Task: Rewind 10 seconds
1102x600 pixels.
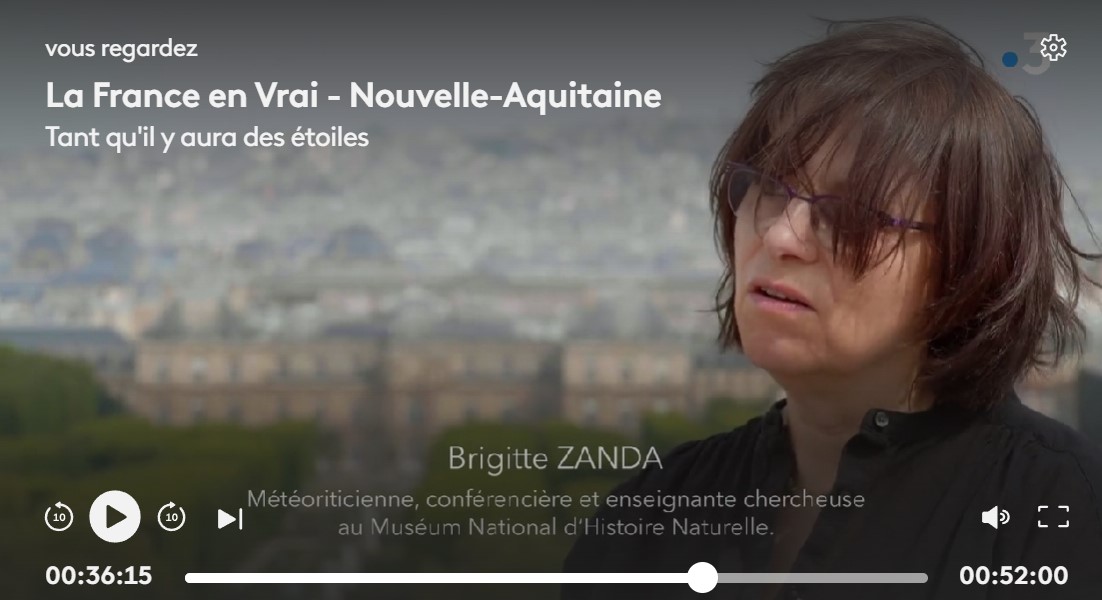Action: click(x=59, y=517)
